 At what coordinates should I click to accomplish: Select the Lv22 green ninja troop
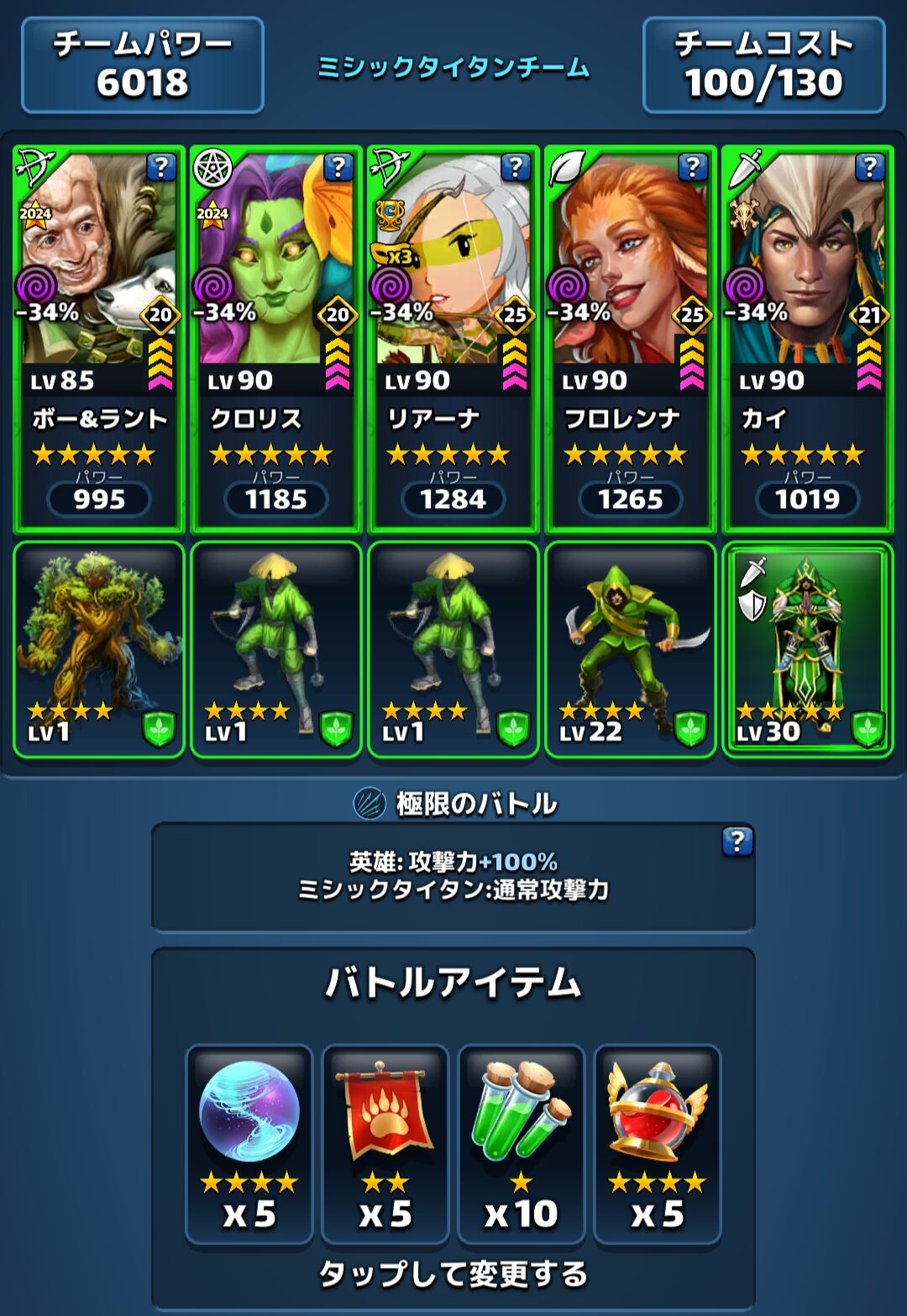pyautogui.click(x=631, y=650)
